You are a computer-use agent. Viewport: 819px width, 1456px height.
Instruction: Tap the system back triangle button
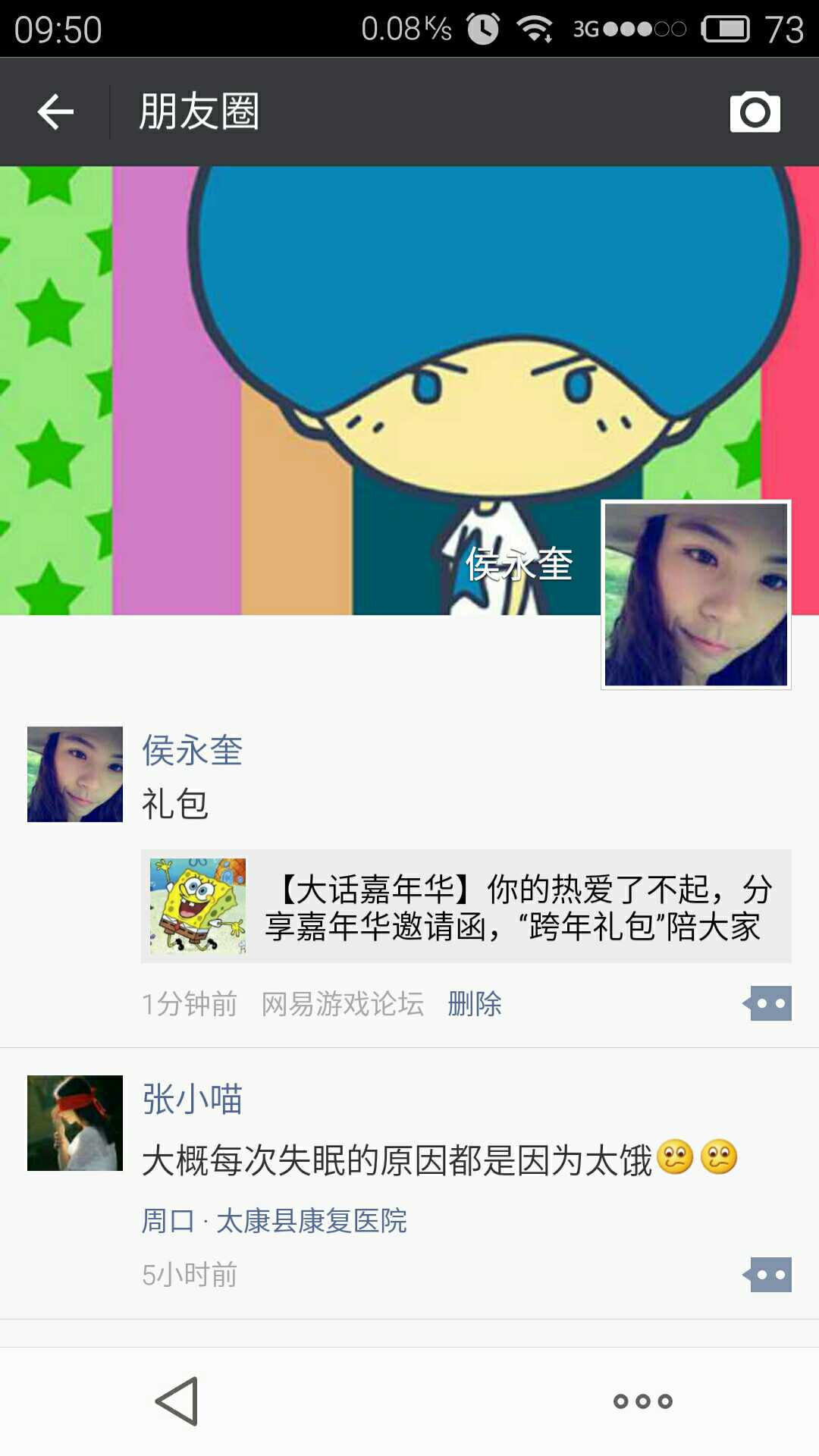click(x=177, y=1401)
